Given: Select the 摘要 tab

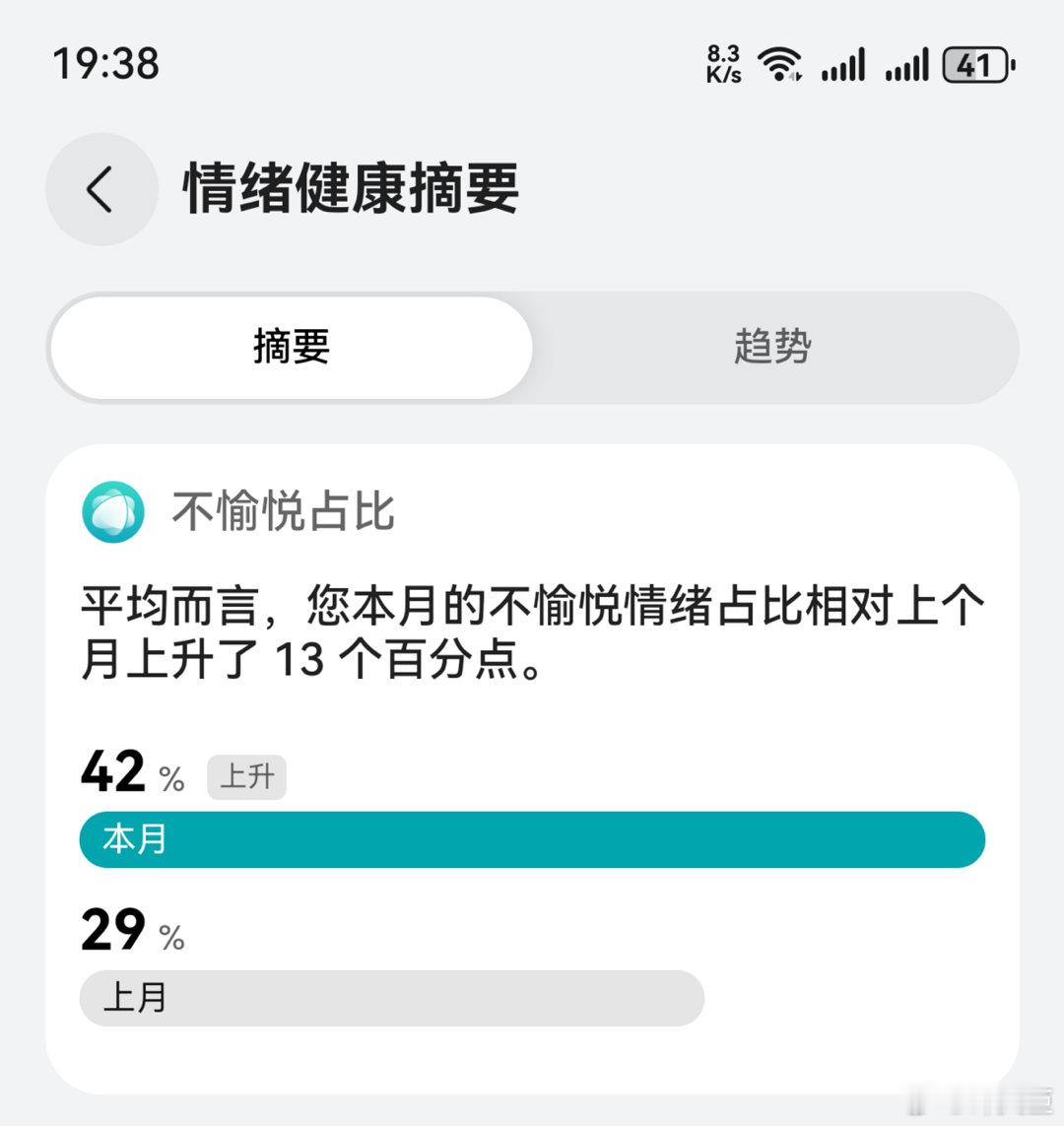Looking at the screenshot, I should tap(291, 347).
